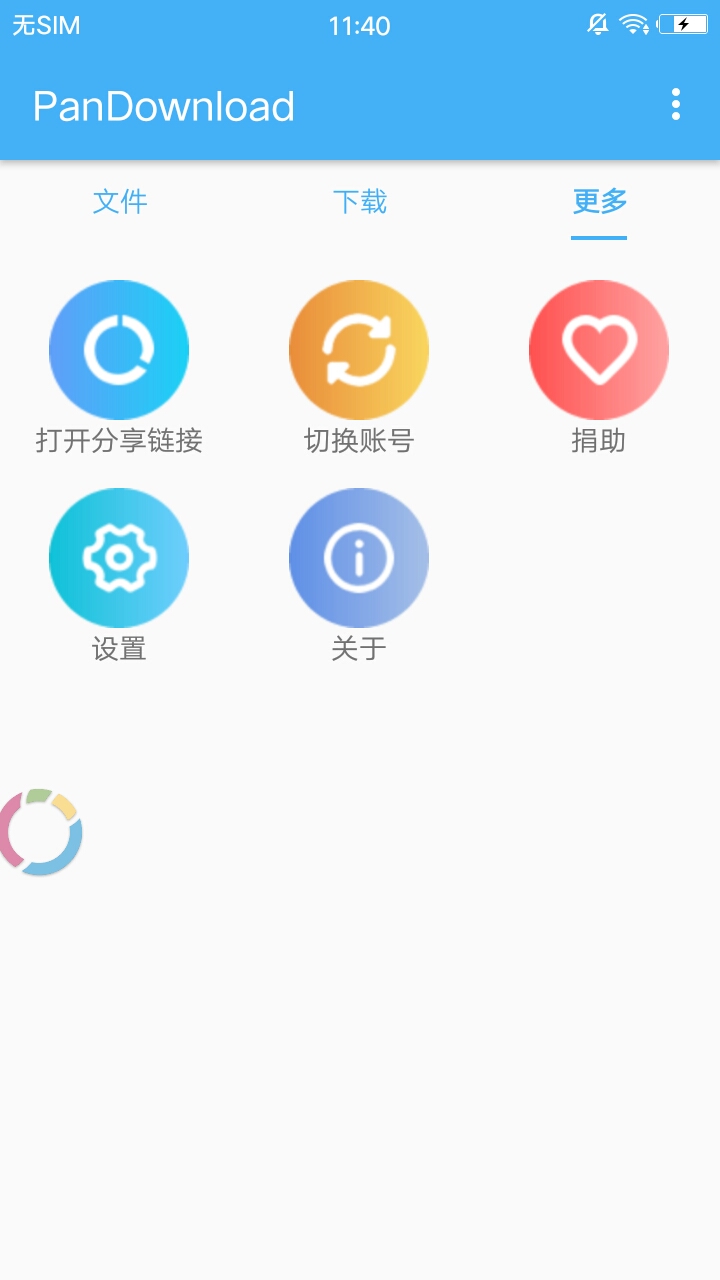
Task: Select the 更多 tab
Action: tap(598, 202)
